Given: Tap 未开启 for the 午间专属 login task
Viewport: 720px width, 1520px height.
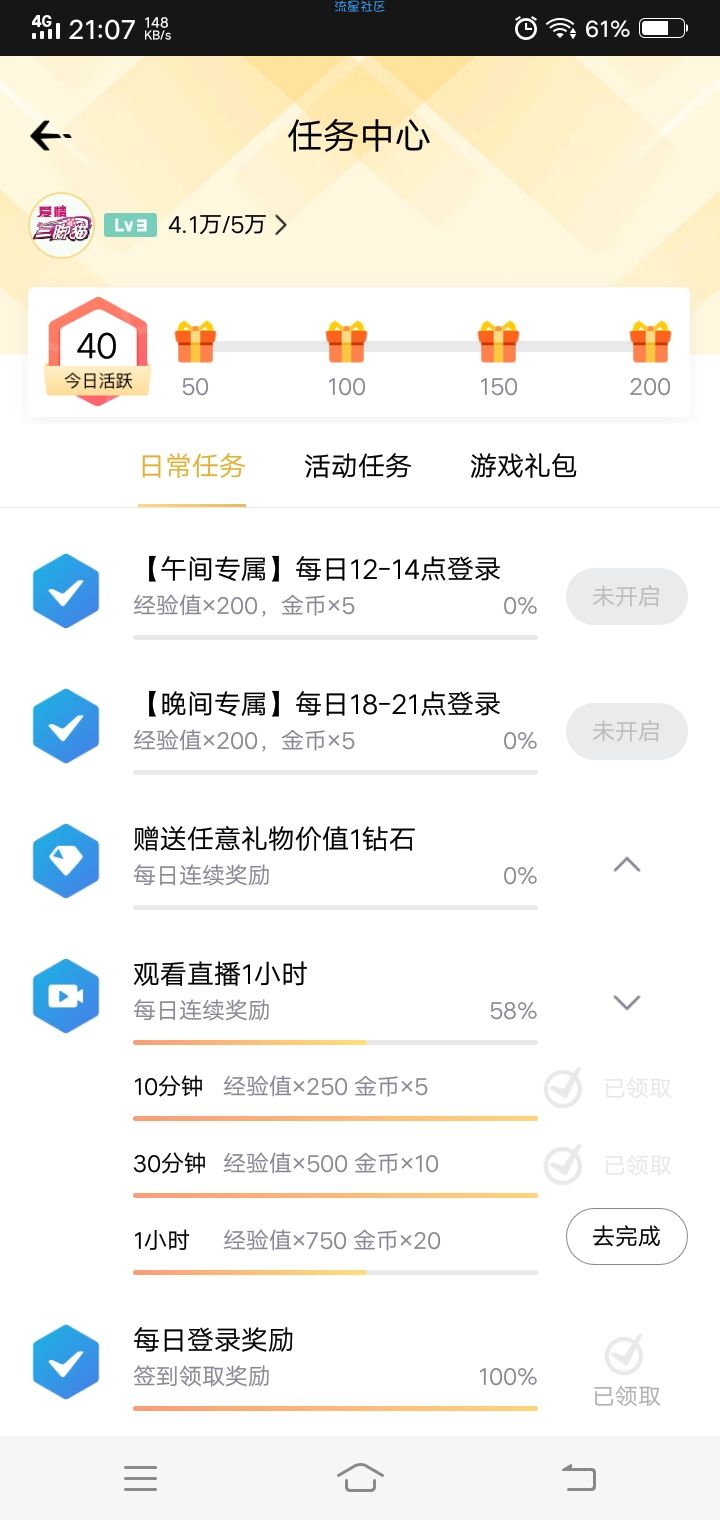Looking at the screenshot, I should [627, 597].
